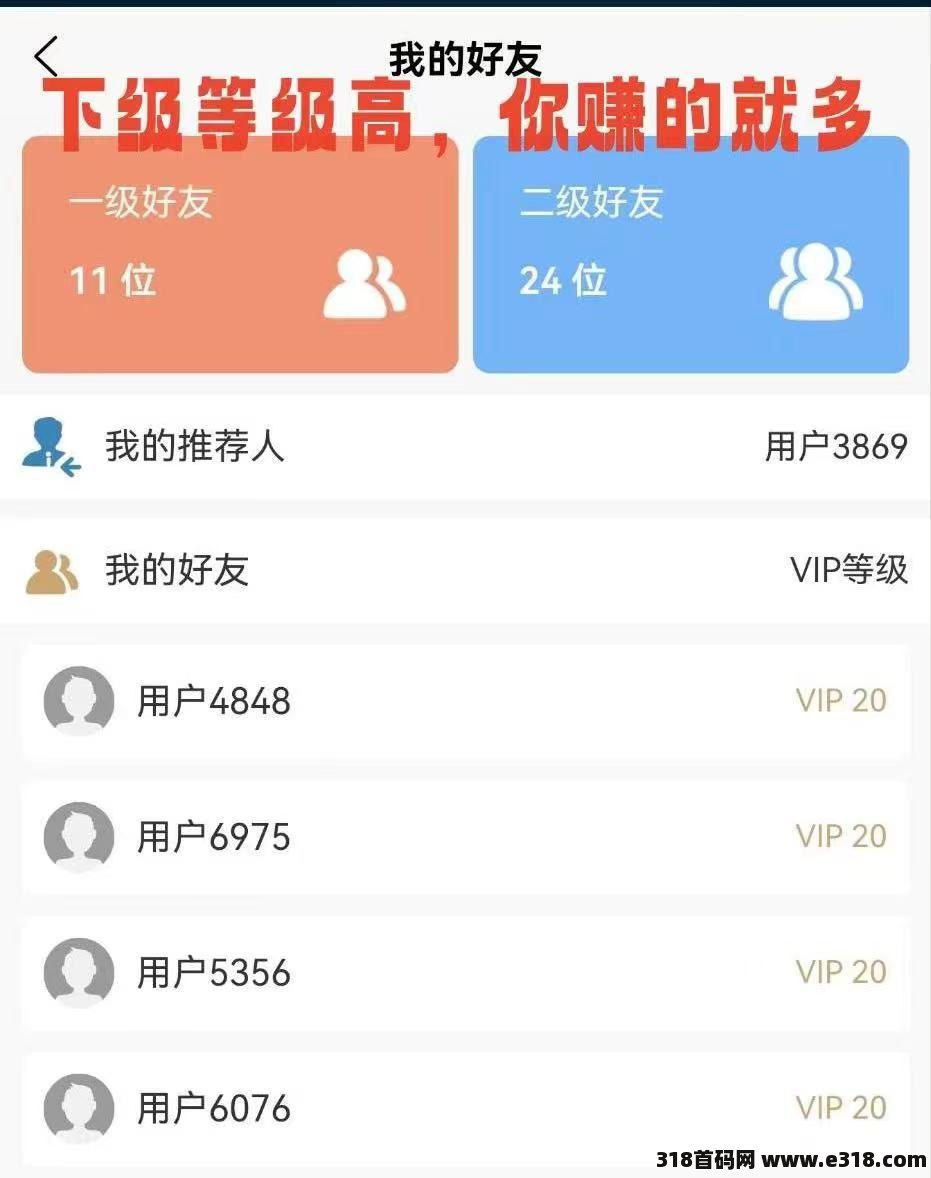Image resolution: width=931 pixels, height=1178 pixels.
Task: Open the 二级好友 card
Action: click(690, 255)
